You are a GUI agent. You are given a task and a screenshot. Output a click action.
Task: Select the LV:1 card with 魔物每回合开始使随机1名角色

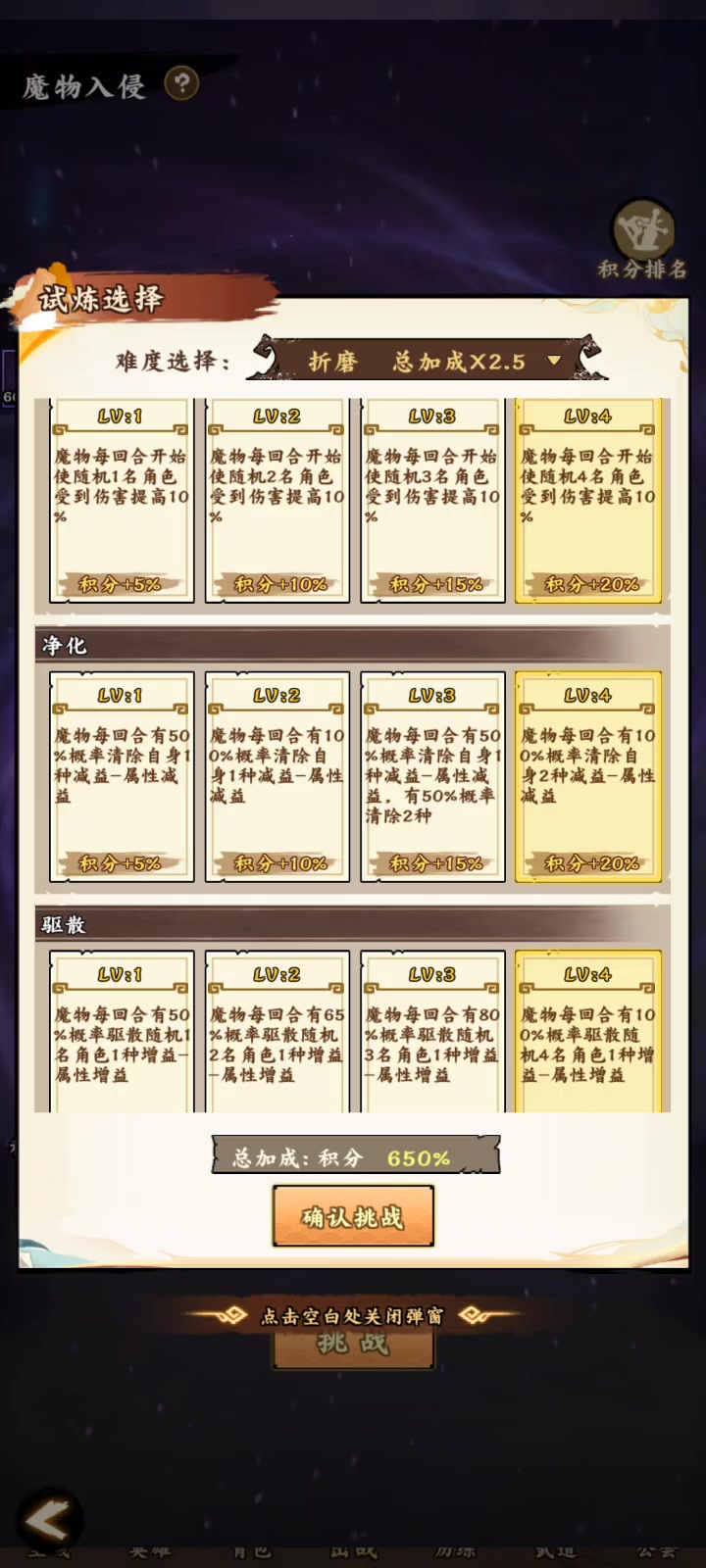click(x=121, y=500)
